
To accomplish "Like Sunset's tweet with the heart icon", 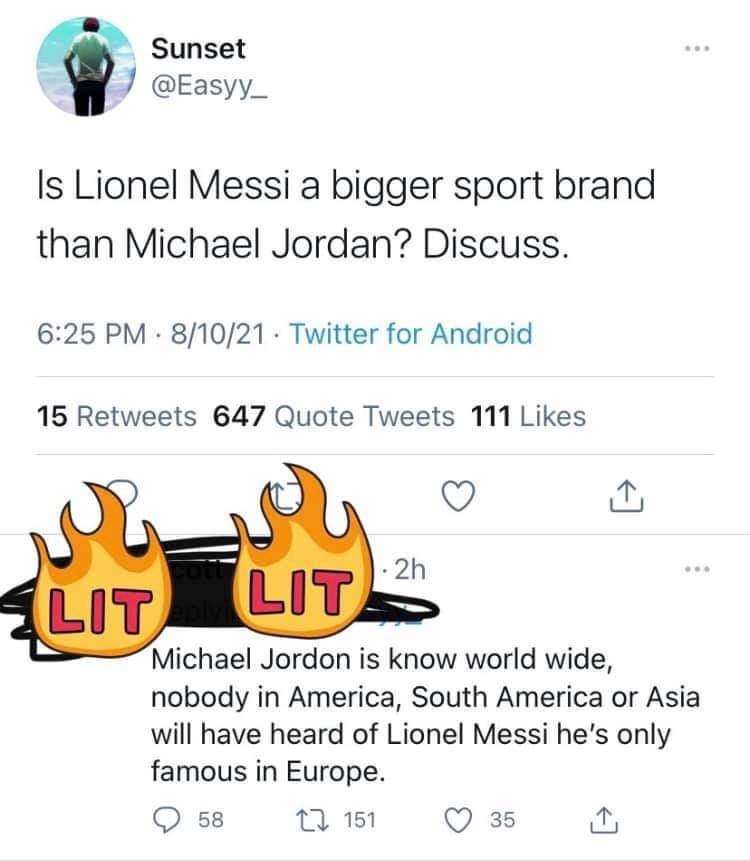I will click(x=457, y=491).
